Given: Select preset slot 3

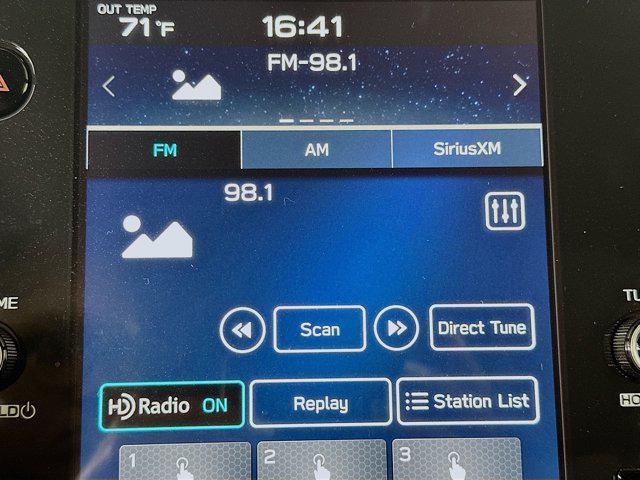Looking at the screenshot, I should pyautogui.click(x=456, y=460).
